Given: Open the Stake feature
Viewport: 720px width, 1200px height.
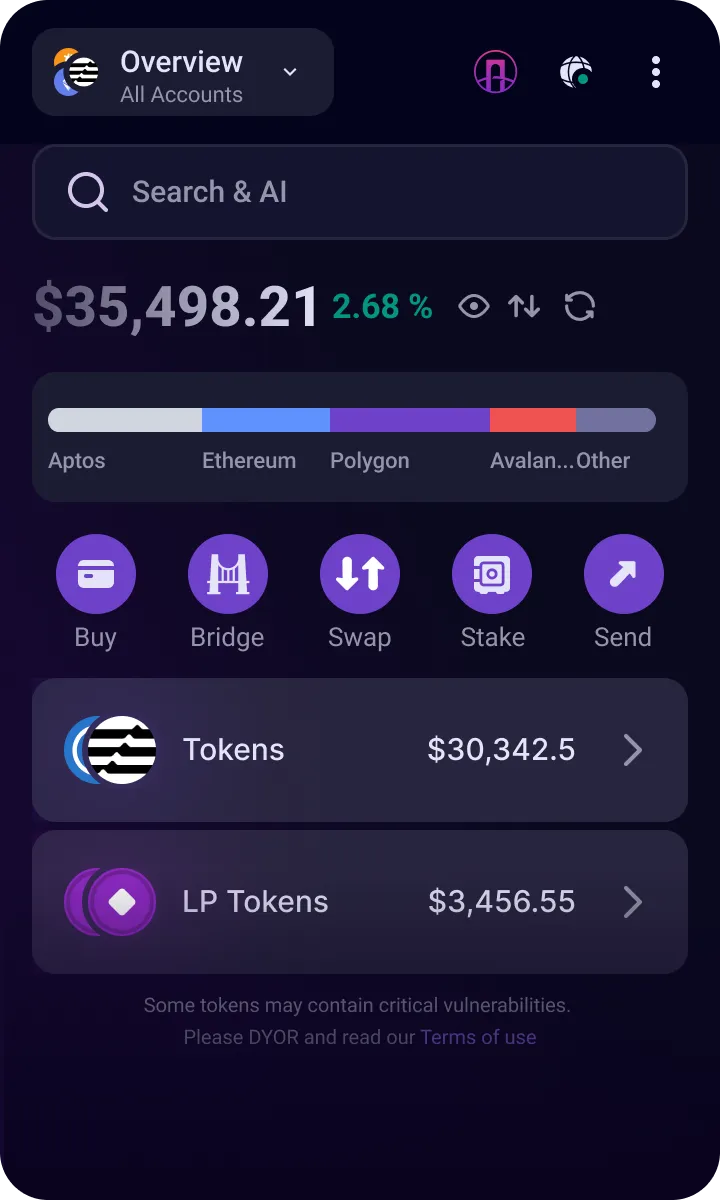Looking at the screenshot, I should pyautogui.click(x=492, y=573).
